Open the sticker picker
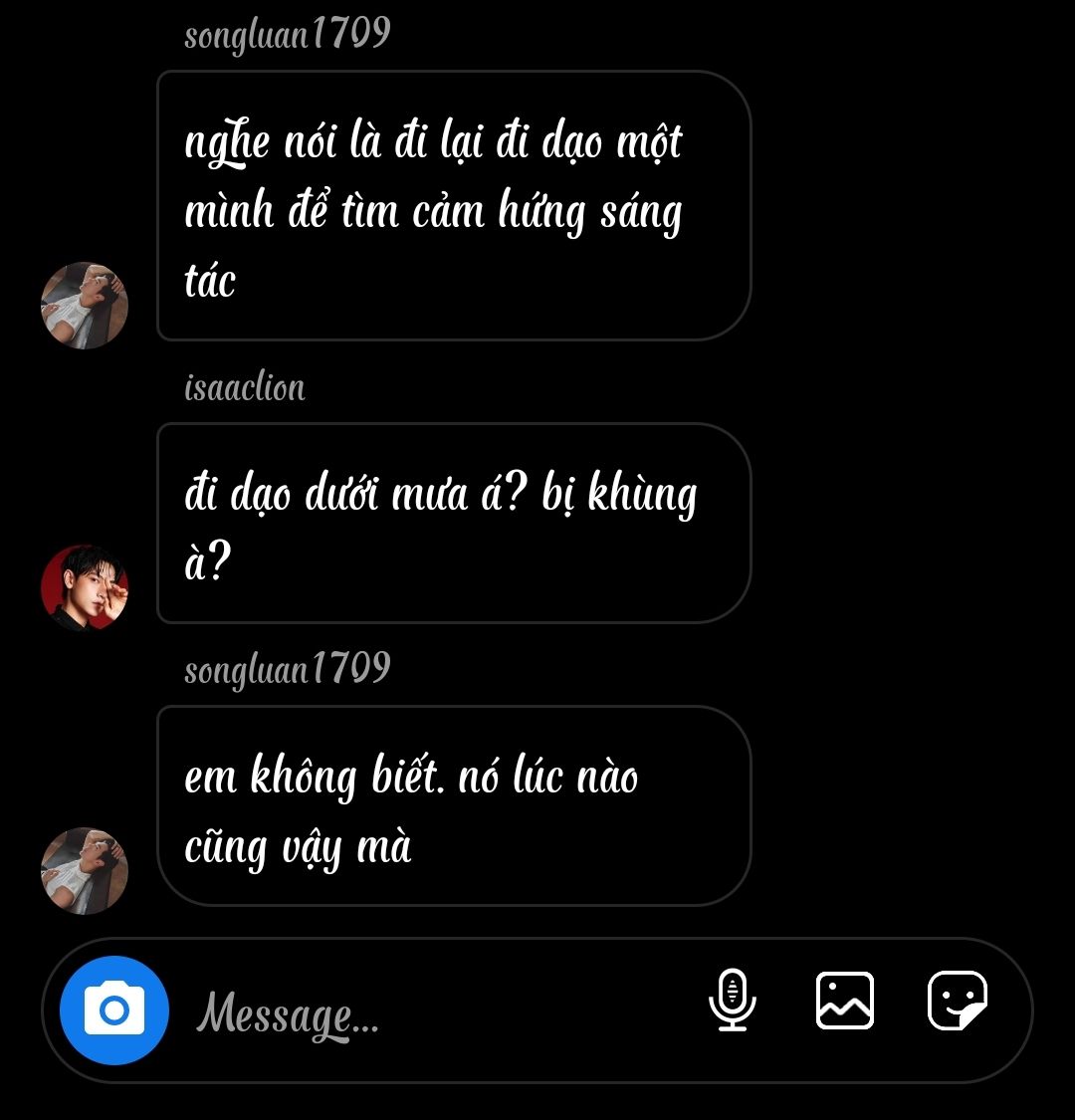The width and height of the screenshot is (1075, 1120). click(x=958, y=1000)
